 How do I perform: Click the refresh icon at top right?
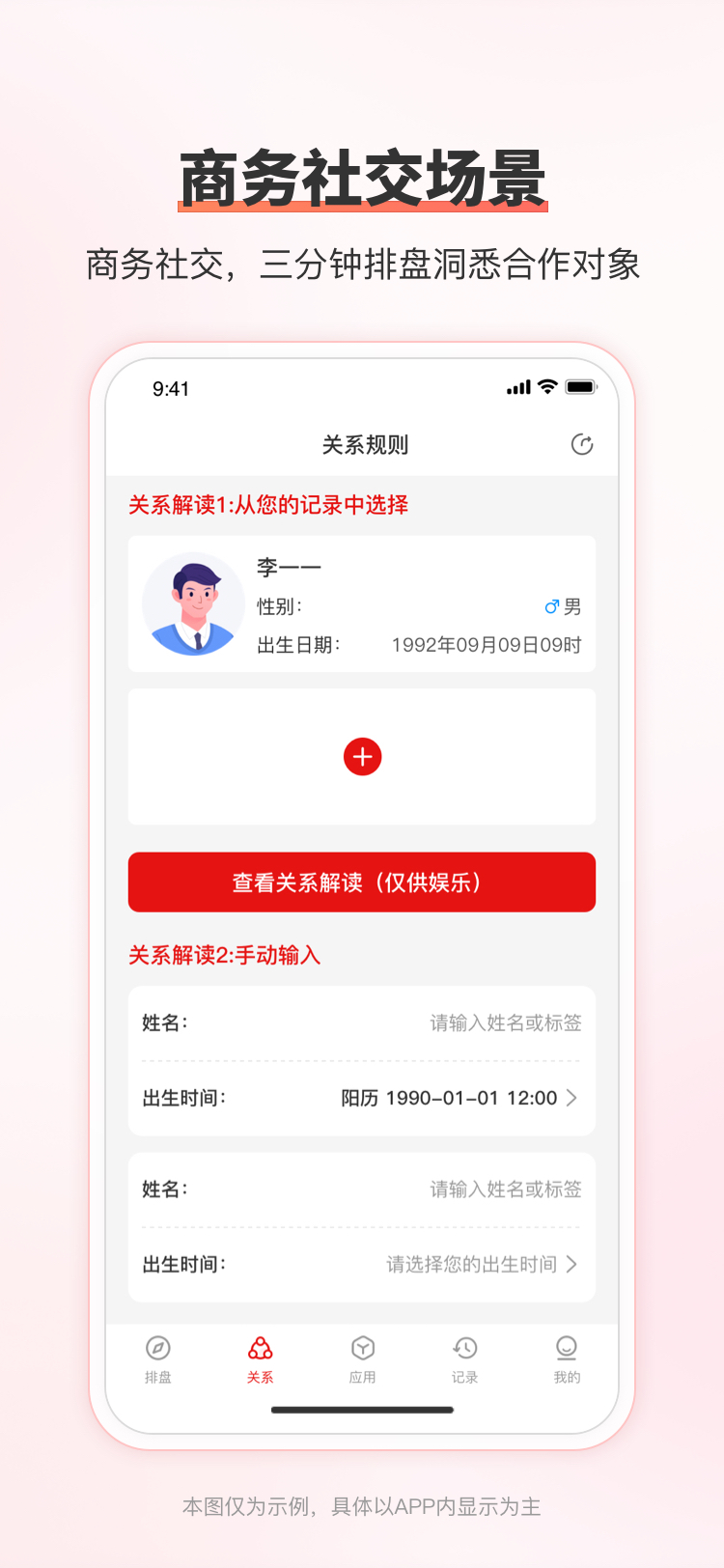583,445
